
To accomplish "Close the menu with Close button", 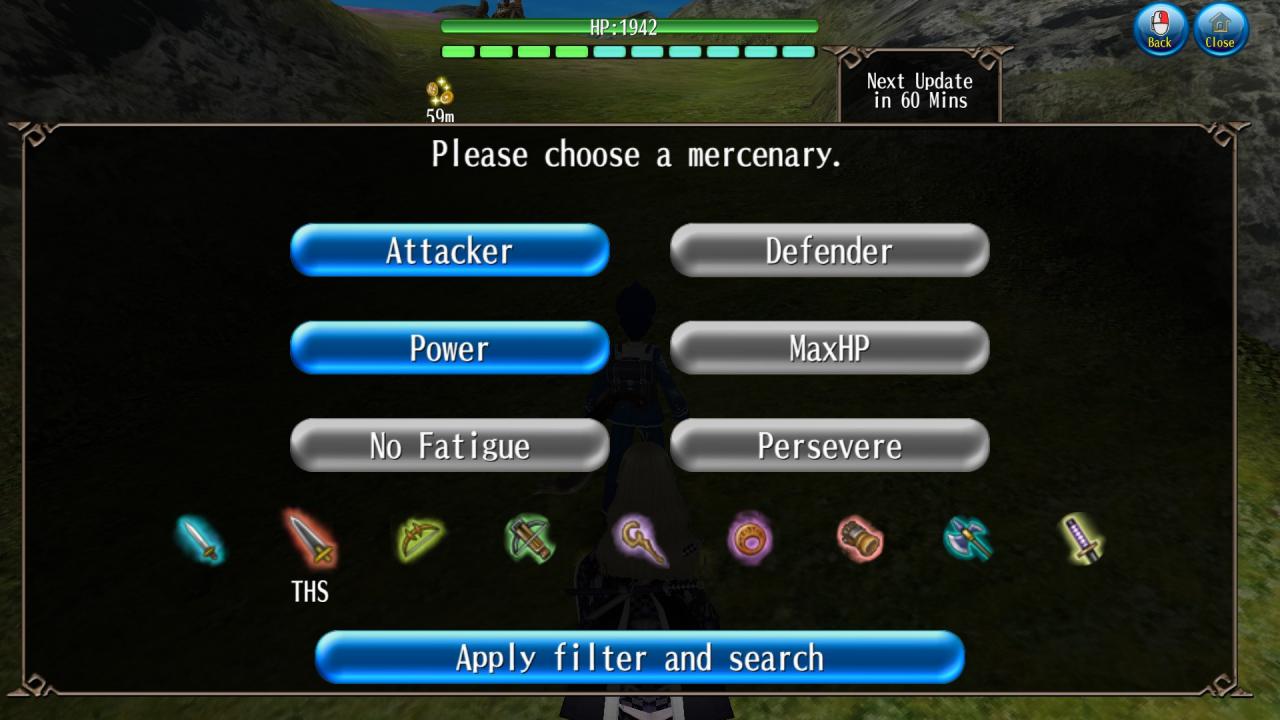I will (x=1220, y=28).
